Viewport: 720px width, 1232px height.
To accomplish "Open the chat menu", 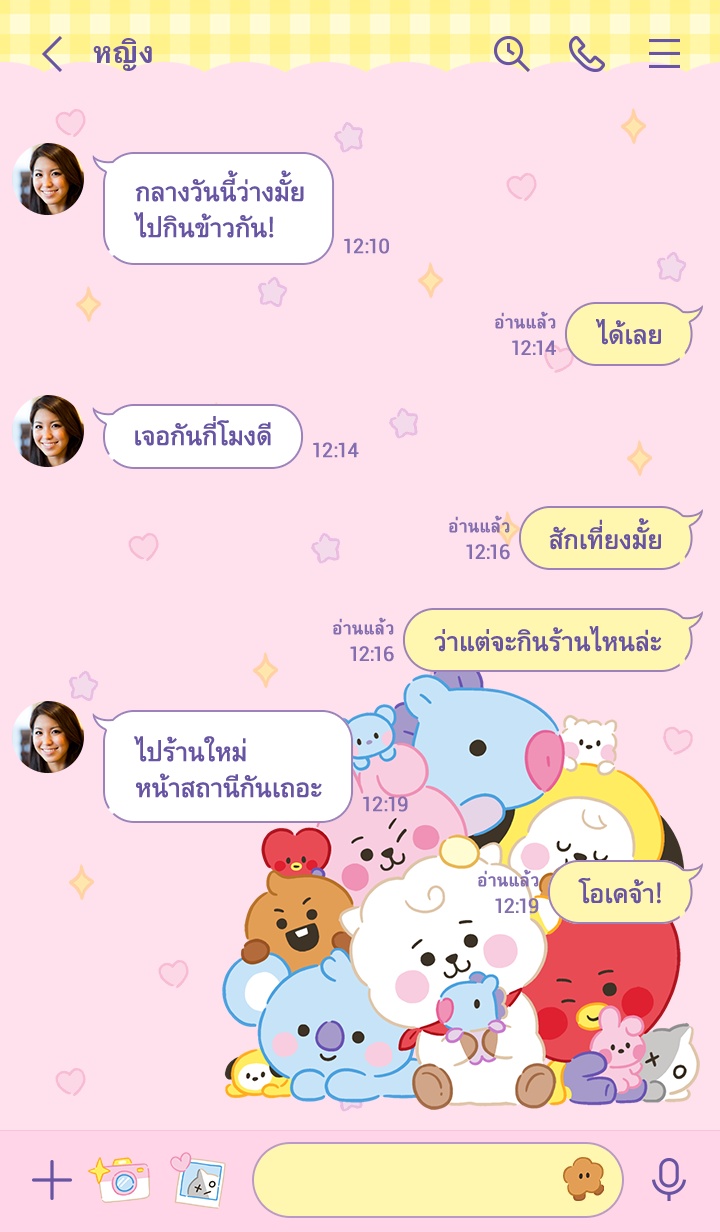I will pos(664,54).
